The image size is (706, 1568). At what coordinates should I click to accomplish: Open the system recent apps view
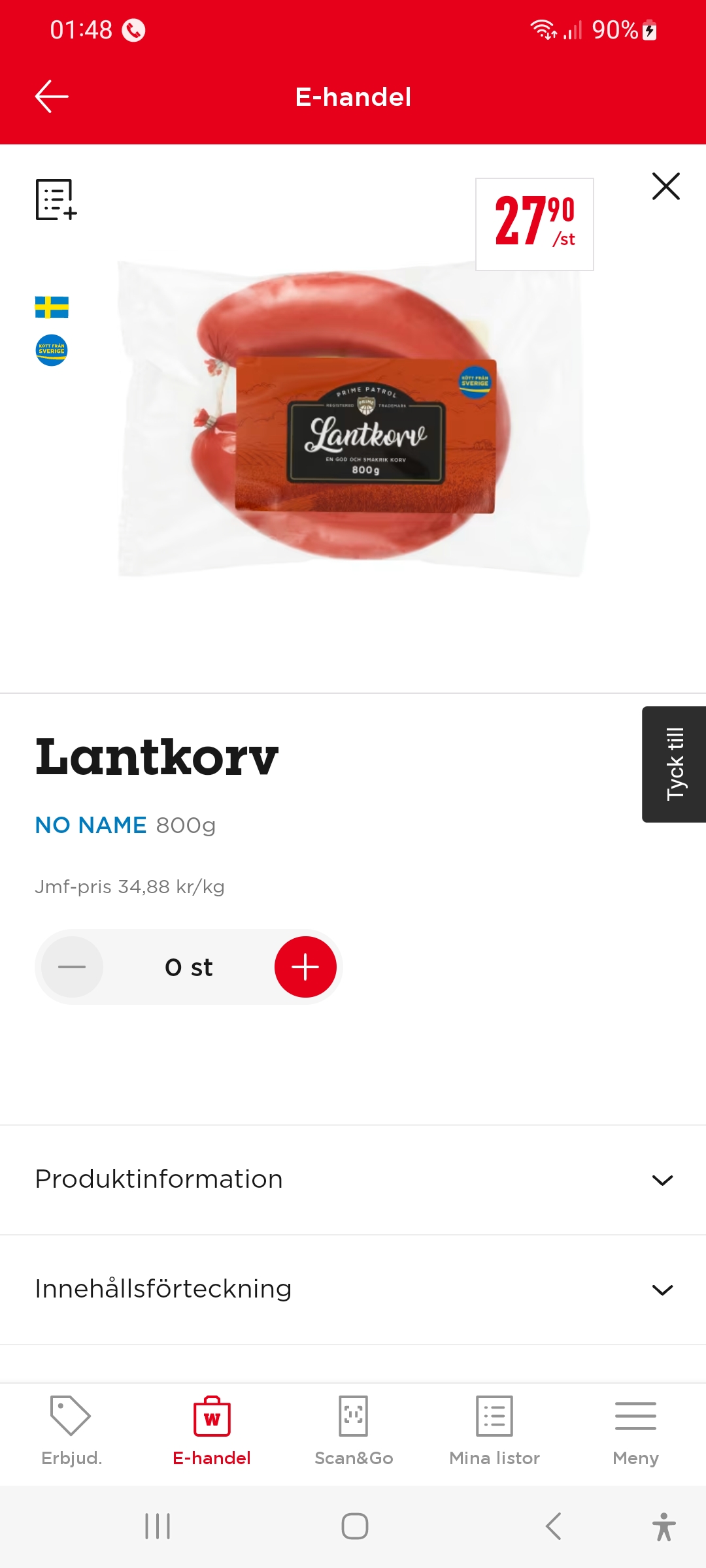tap(158, 1526)
